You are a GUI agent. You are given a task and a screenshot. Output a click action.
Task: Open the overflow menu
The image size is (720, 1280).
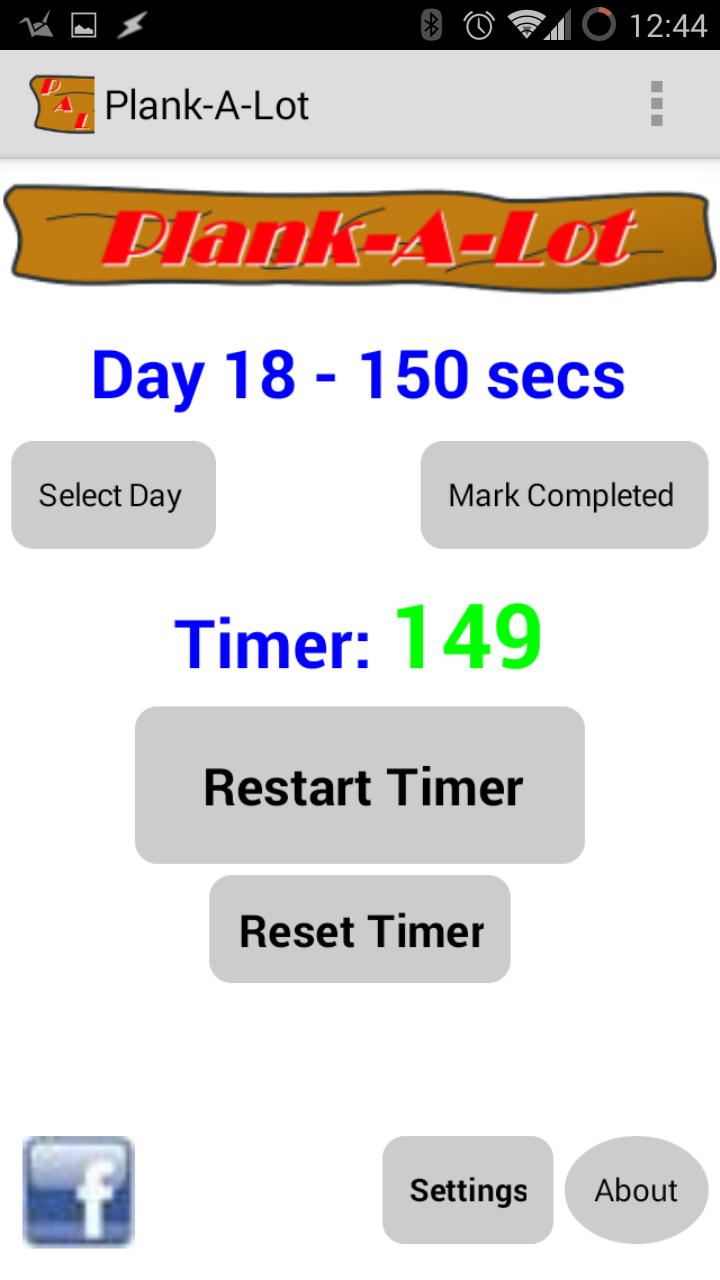click(x=656, y=104)
